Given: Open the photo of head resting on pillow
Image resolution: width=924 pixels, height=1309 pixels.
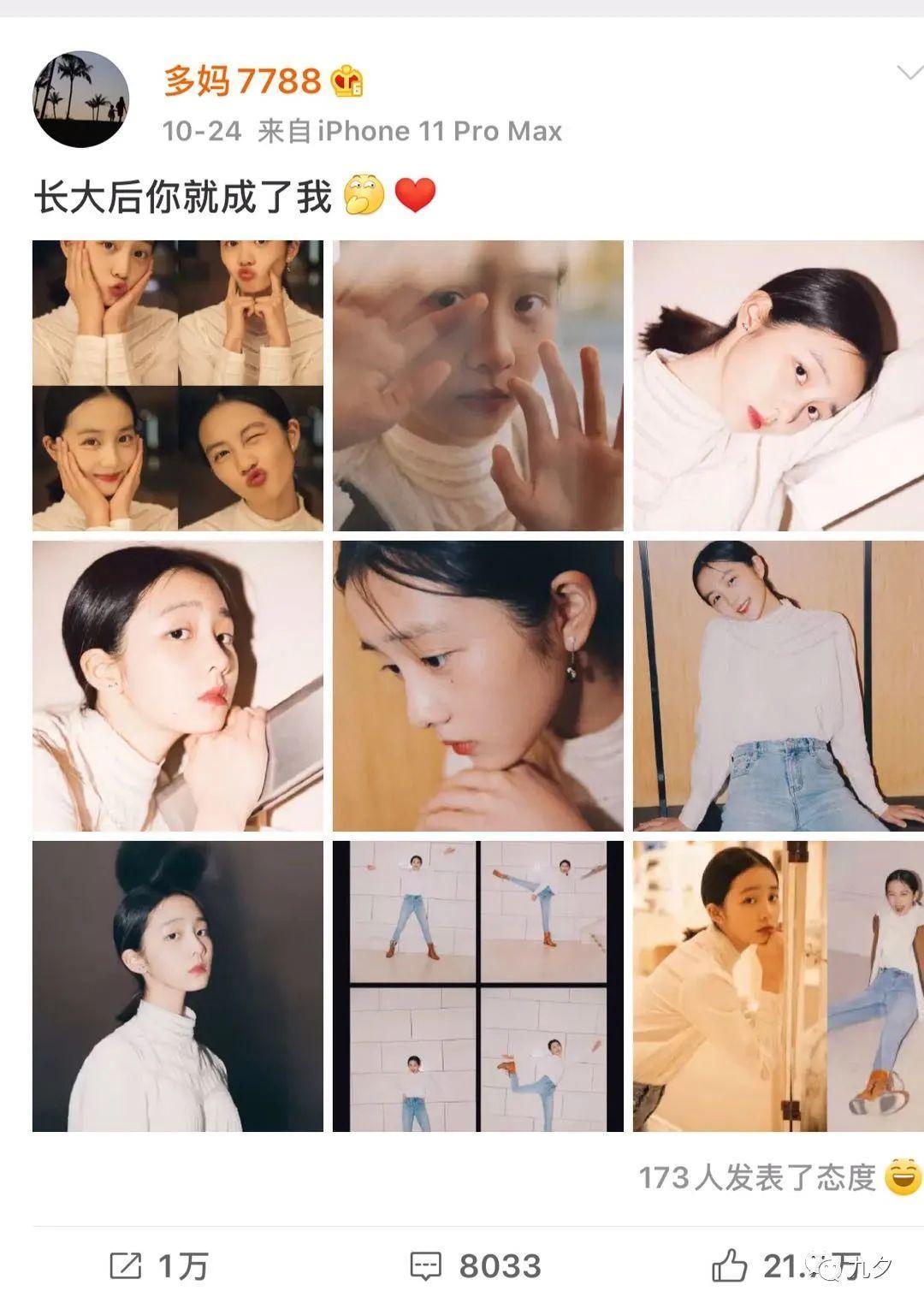Looking at the screenshot, I should (779, 386).
